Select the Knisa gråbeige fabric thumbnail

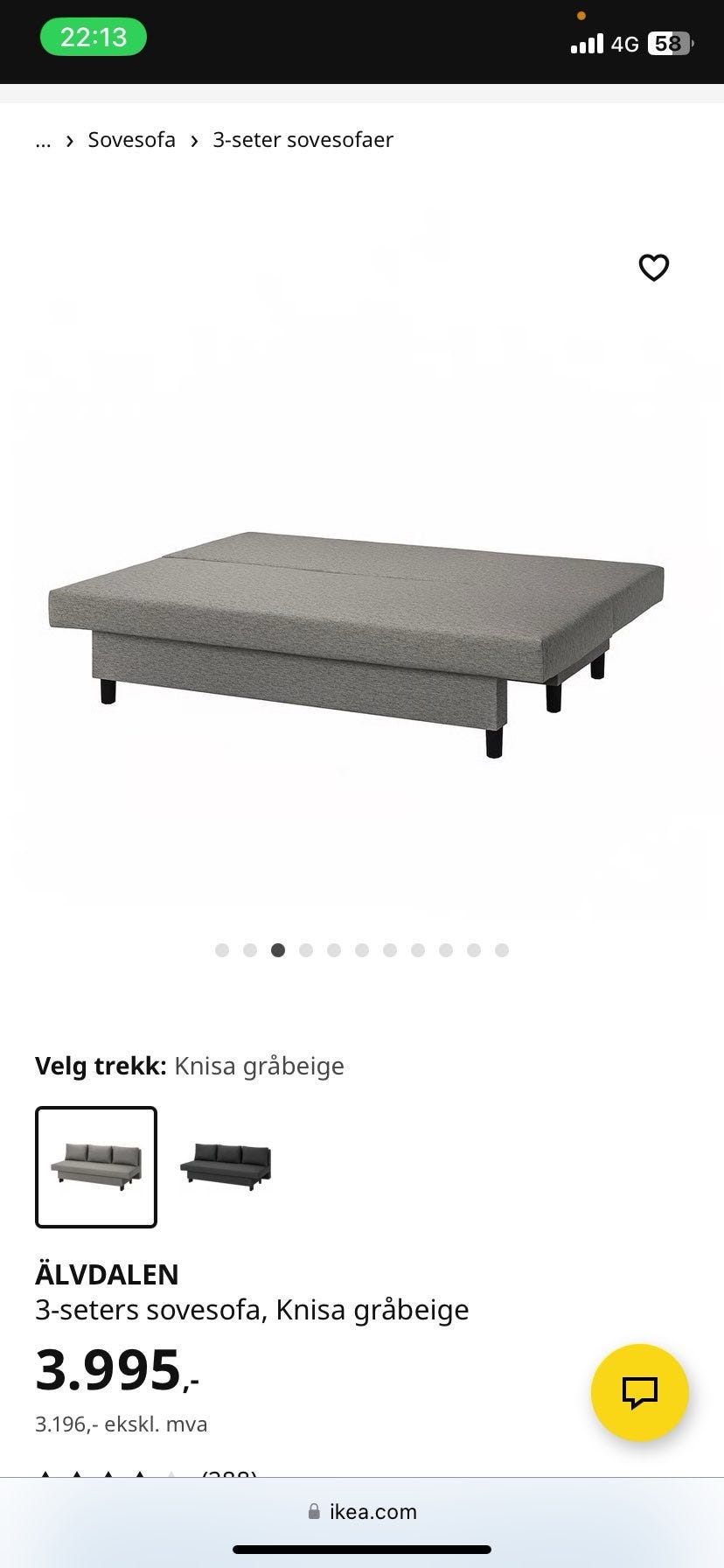(x=95, y=1167)
